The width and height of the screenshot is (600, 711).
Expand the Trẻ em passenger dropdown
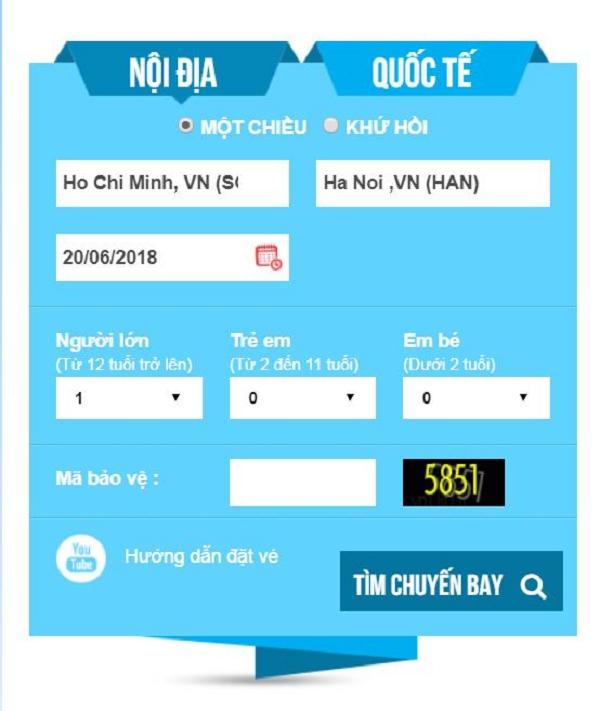(x=303, y=398)
